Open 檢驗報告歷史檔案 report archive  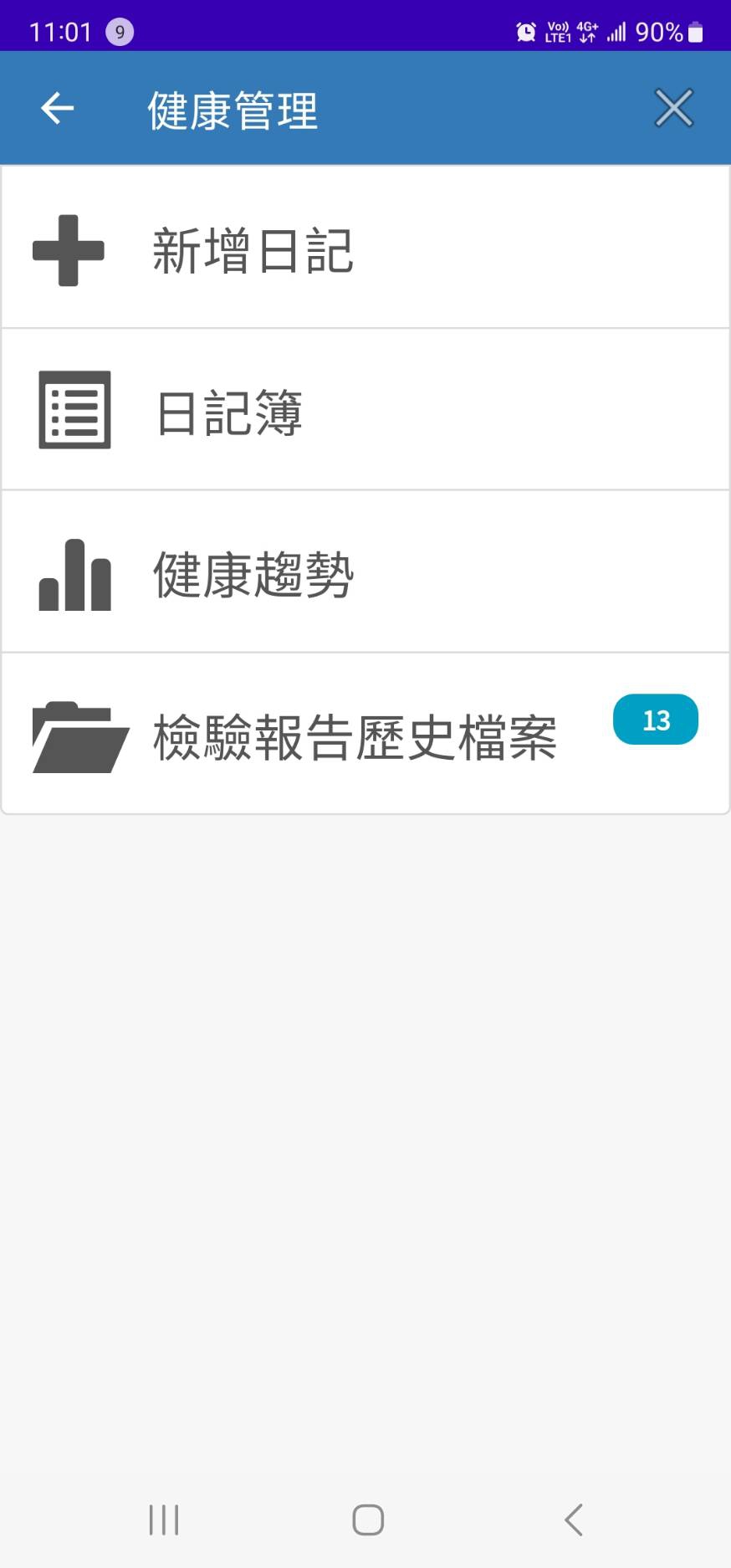tap(365, 734)
